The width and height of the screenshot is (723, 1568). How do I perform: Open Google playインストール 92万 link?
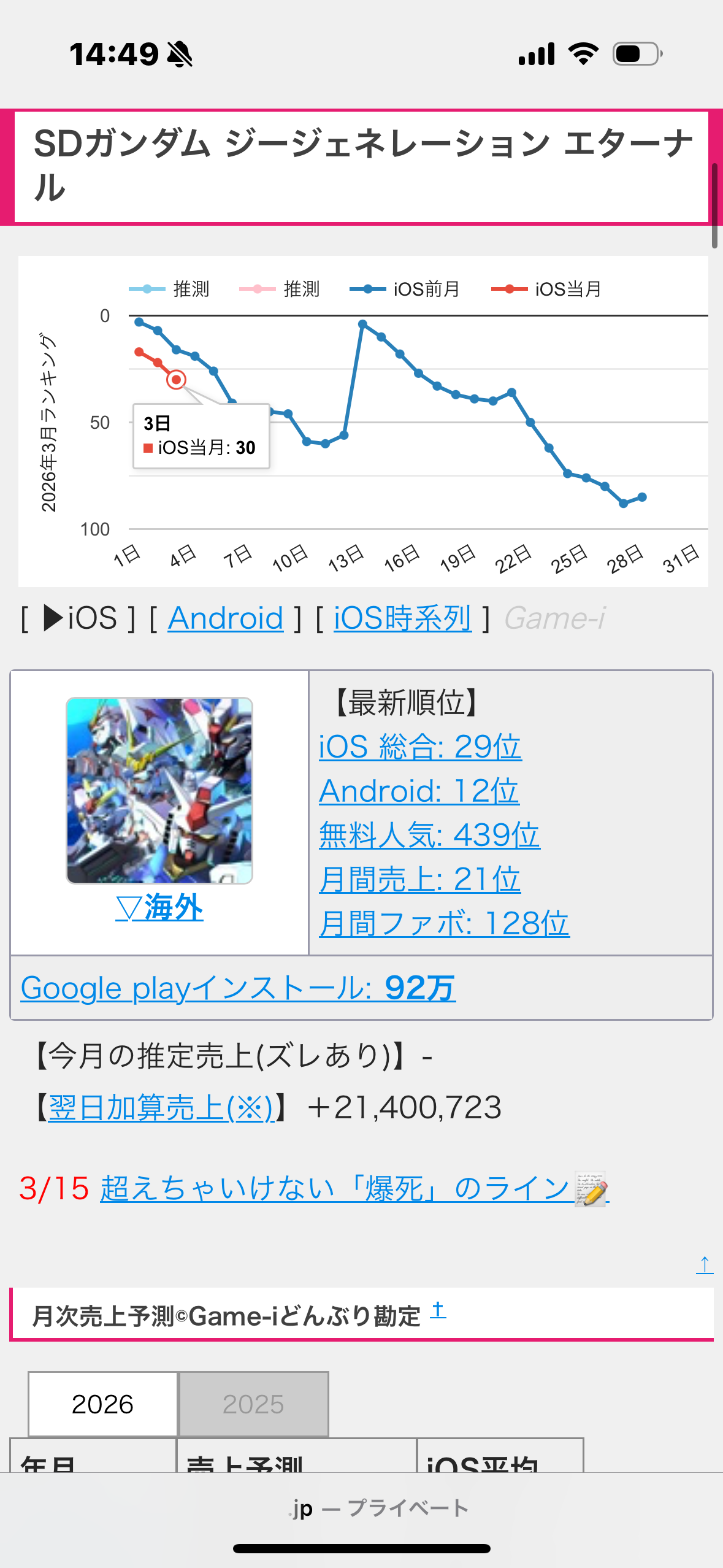tap(238, 988)
